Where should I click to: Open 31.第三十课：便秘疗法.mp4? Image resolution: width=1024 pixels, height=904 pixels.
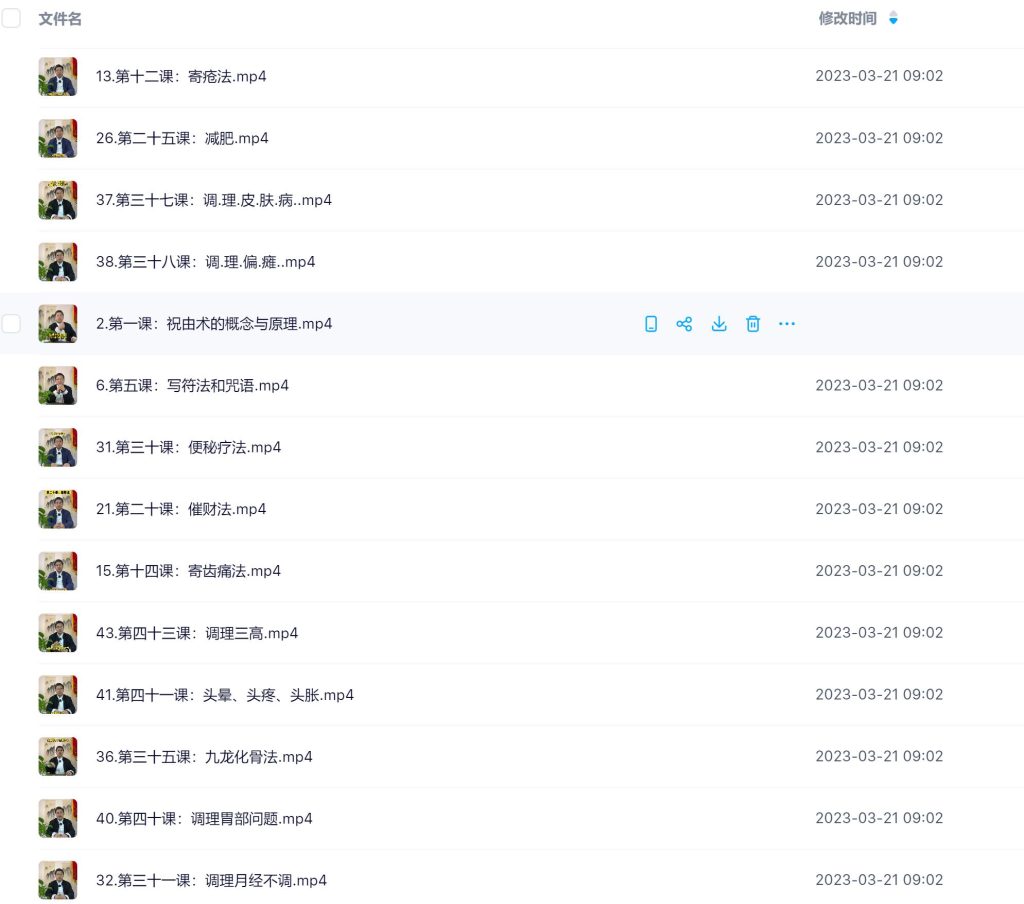pos(188,447)
